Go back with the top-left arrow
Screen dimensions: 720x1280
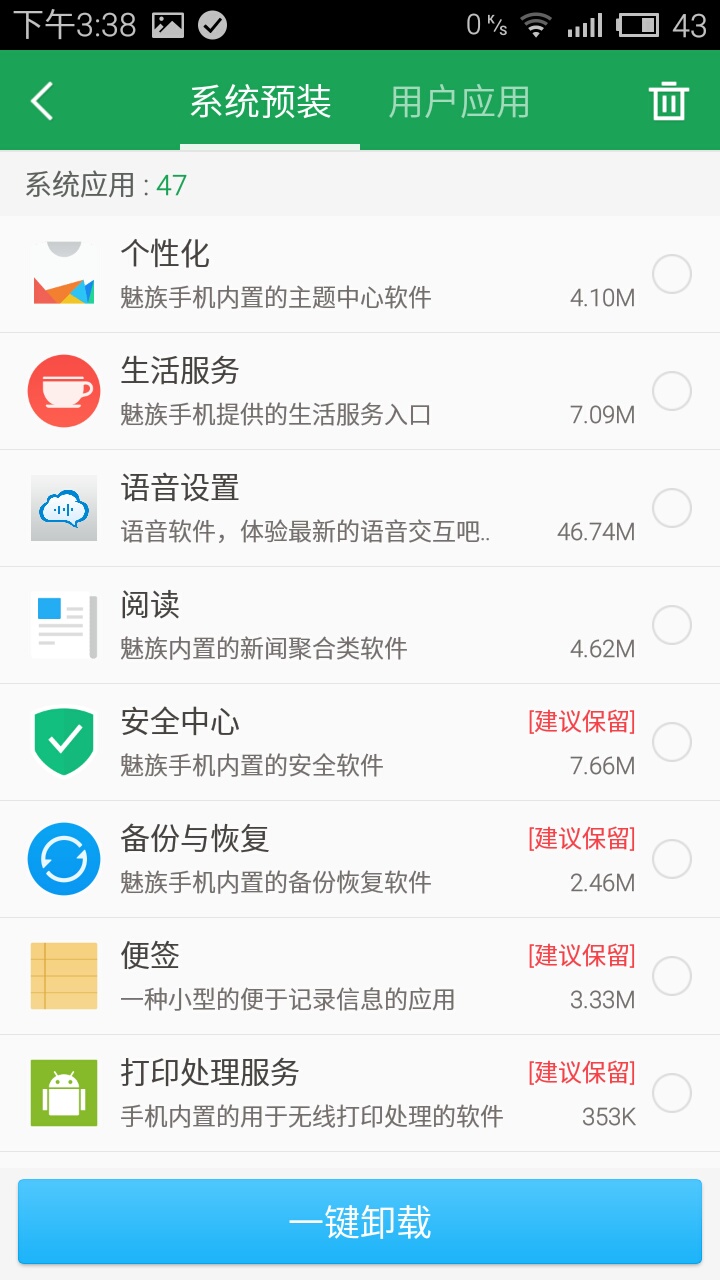(x=42, y=101)
